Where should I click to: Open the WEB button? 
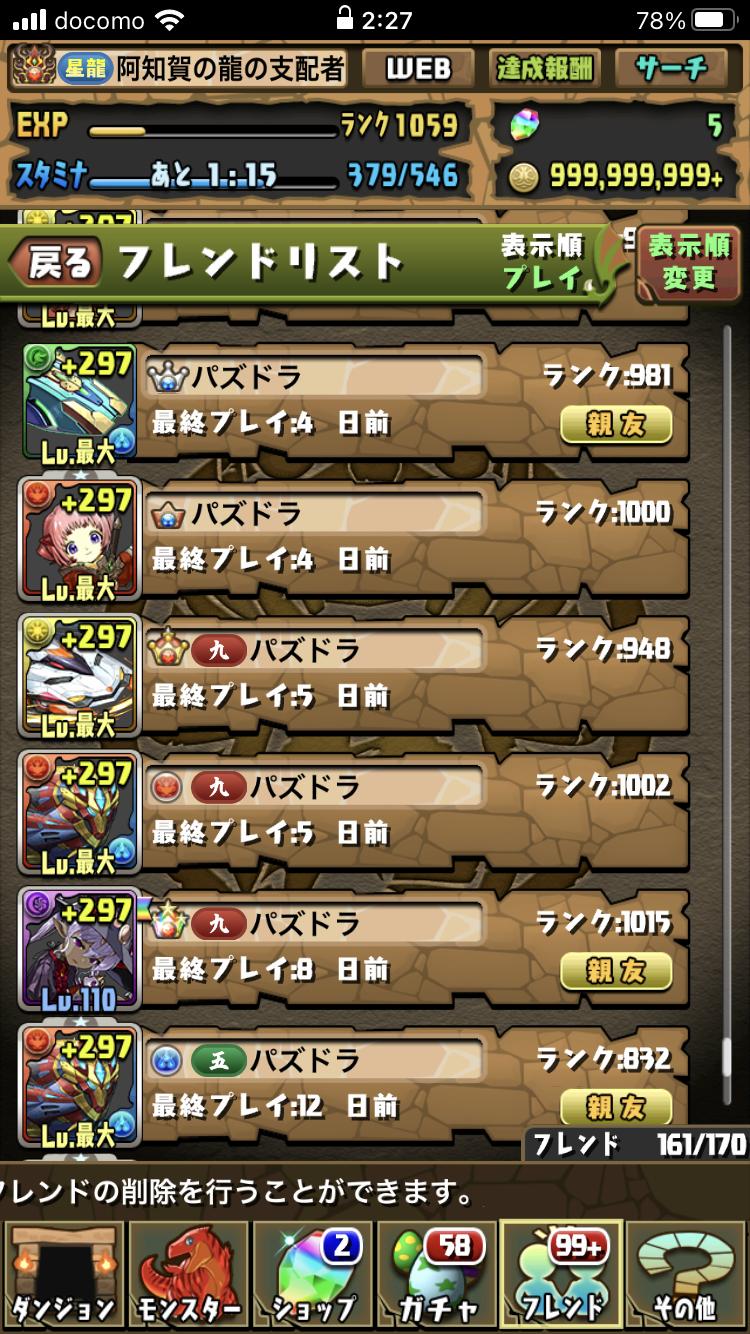419,67
